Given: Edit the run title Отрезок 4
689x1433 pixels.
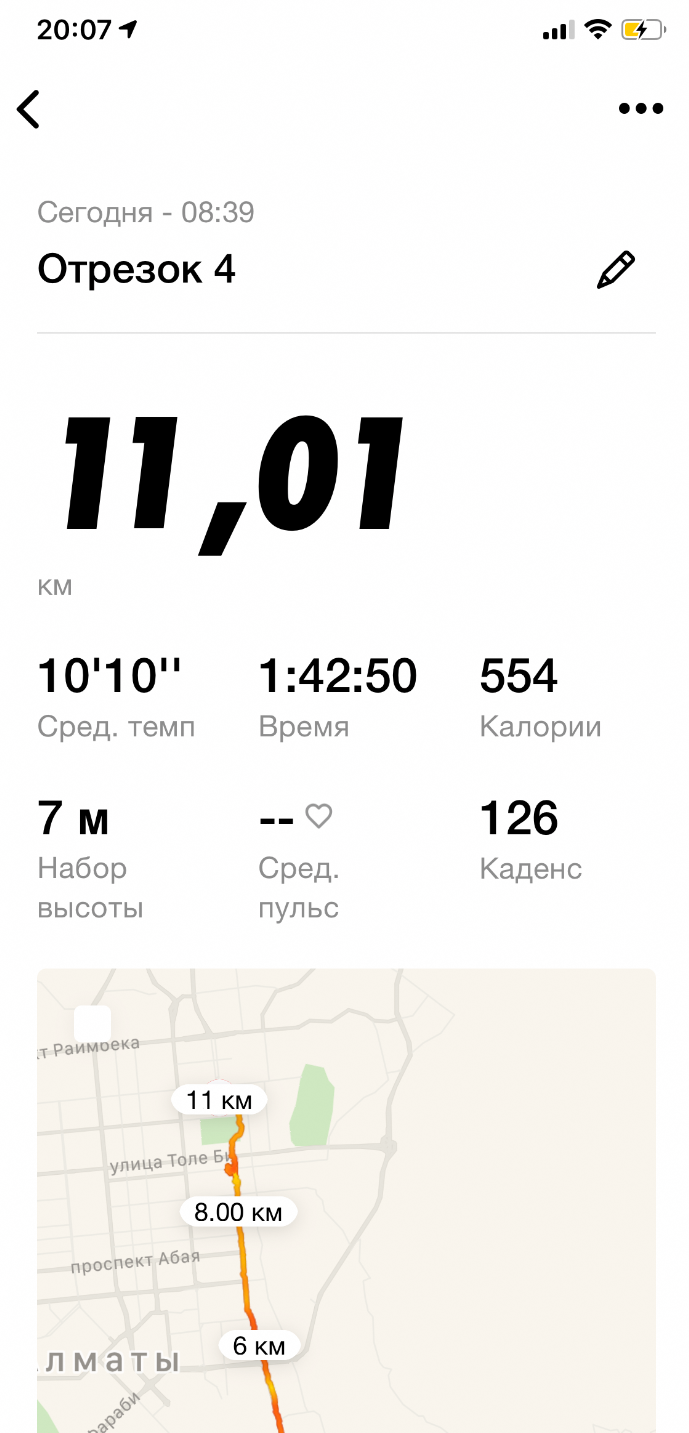Looking at the screenshot, I should click(616, 270).
